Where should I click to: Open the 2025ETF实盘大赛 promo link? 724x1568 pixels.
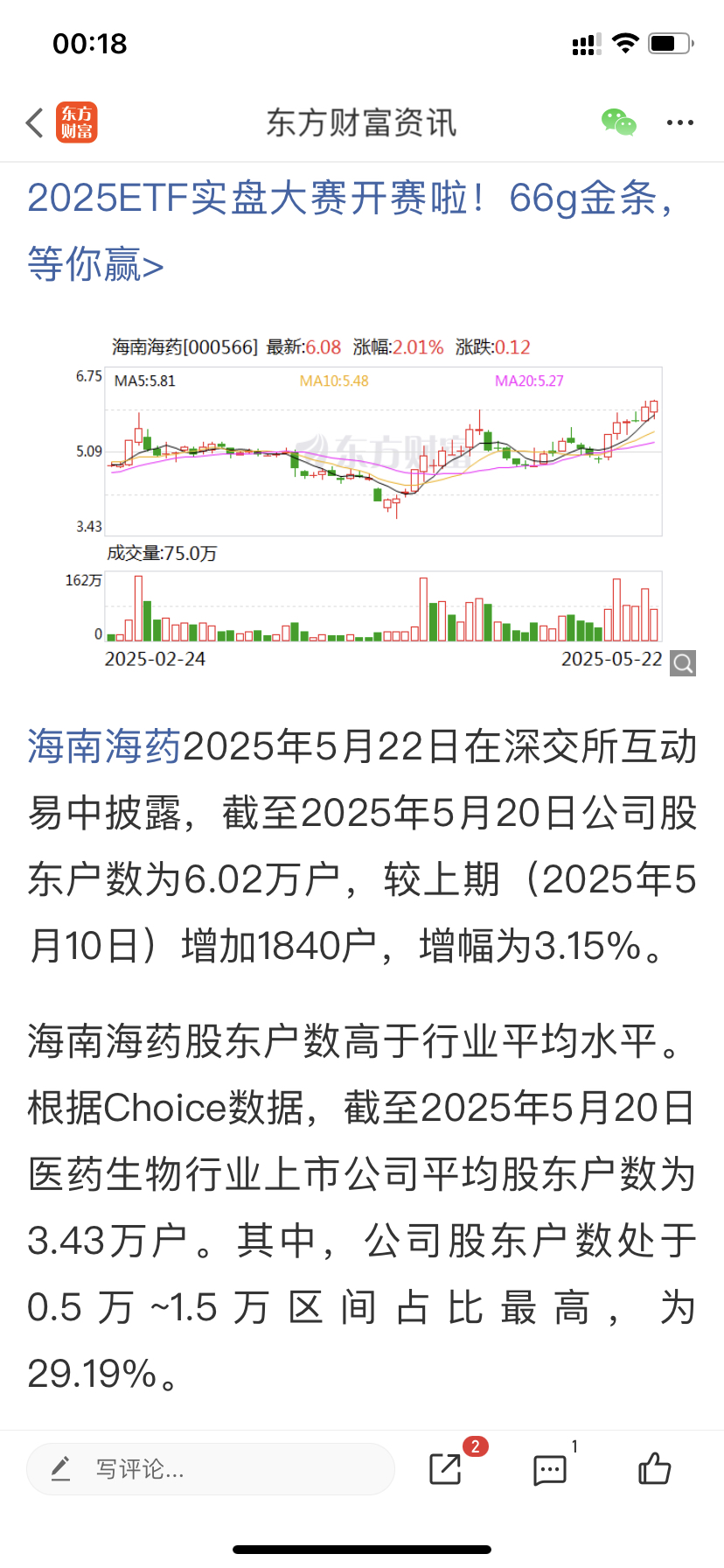[350, 231]
